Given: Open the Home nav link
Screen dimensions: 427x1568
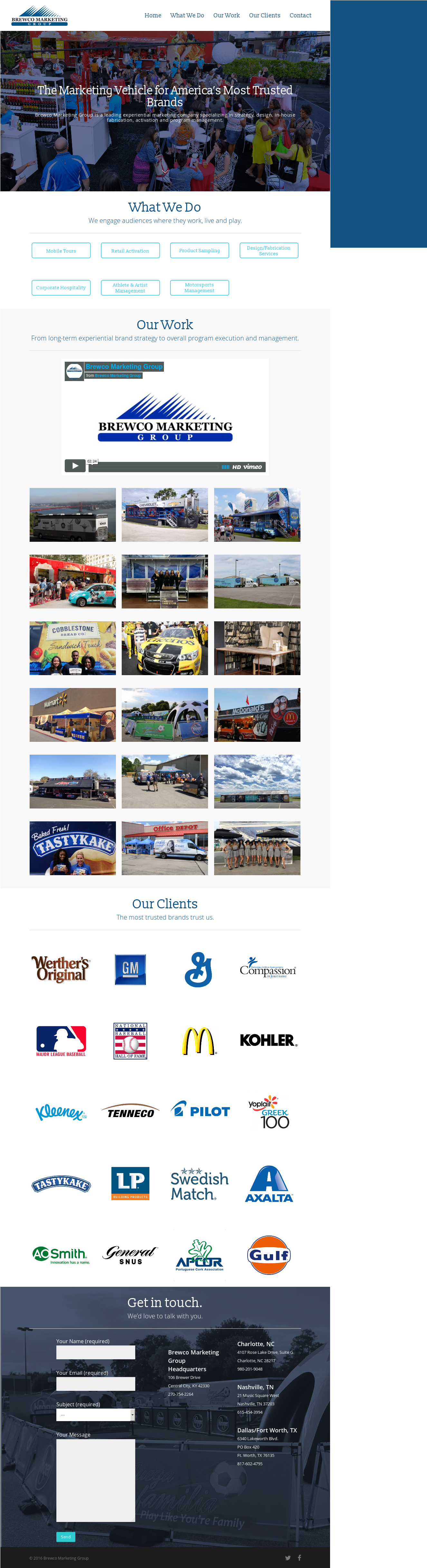Looking at the screenshot, I should point(153,15).
